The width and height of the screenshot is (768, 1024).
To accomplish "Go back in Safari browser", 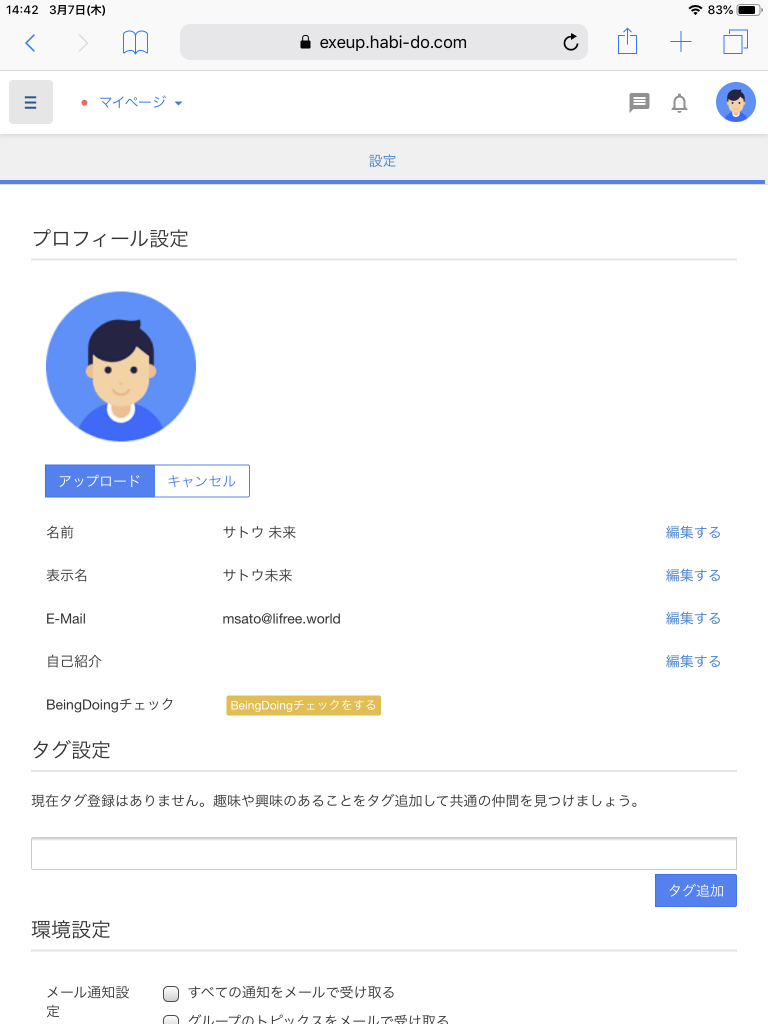I will [30, 42].
